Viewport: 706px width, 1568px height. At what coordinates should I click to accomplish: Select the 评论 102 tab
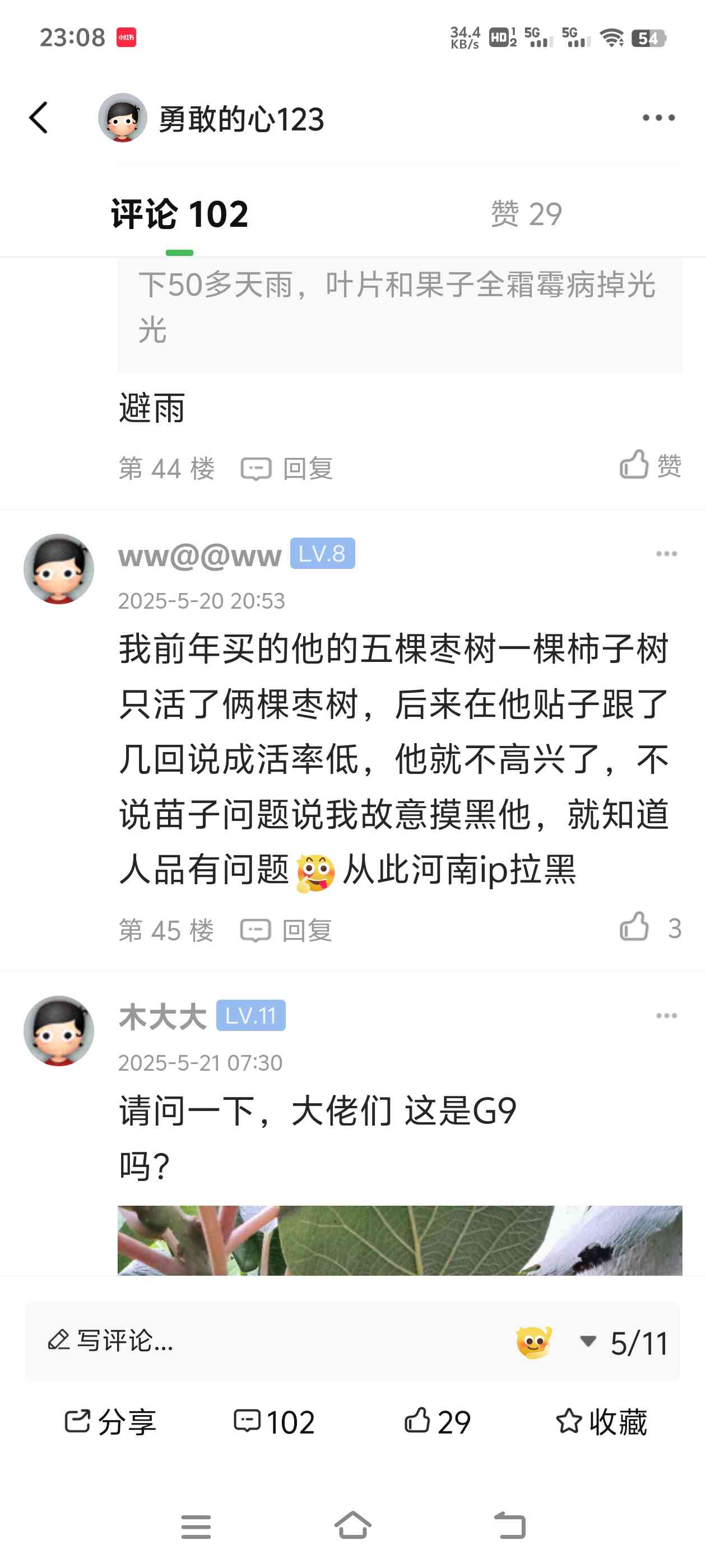point(180,214)
